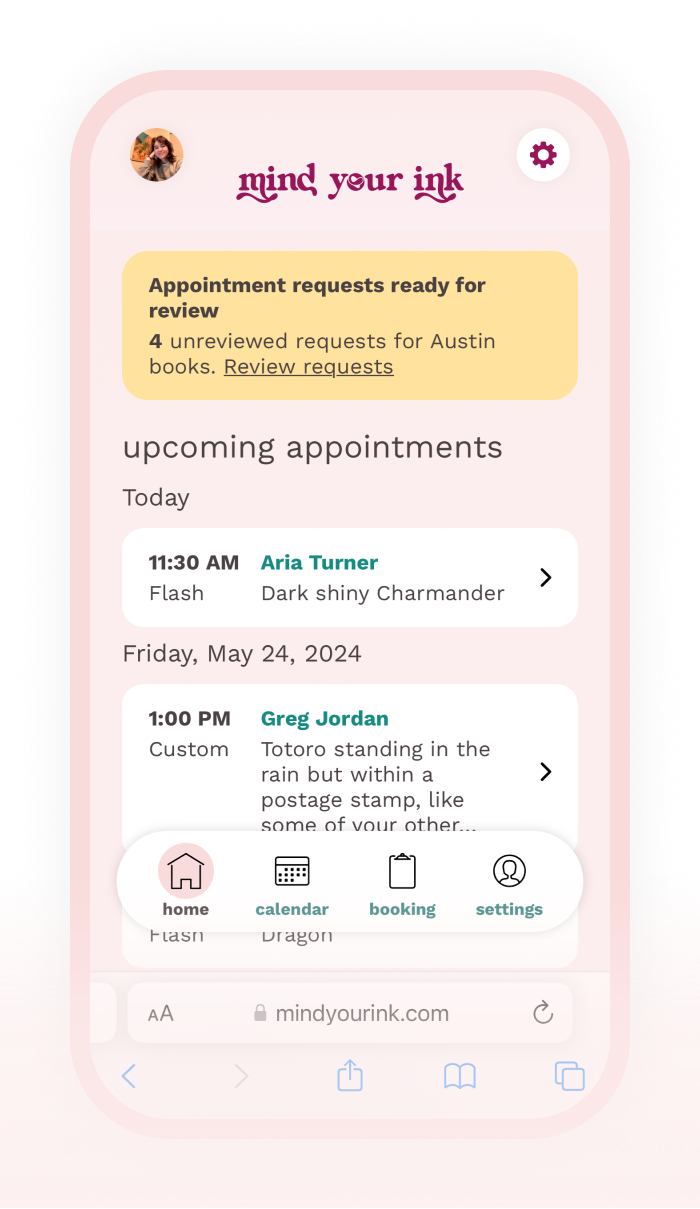Go to the settings tab
The height and width of the screenshot is (1209, 700).
[x=509, y=883]
